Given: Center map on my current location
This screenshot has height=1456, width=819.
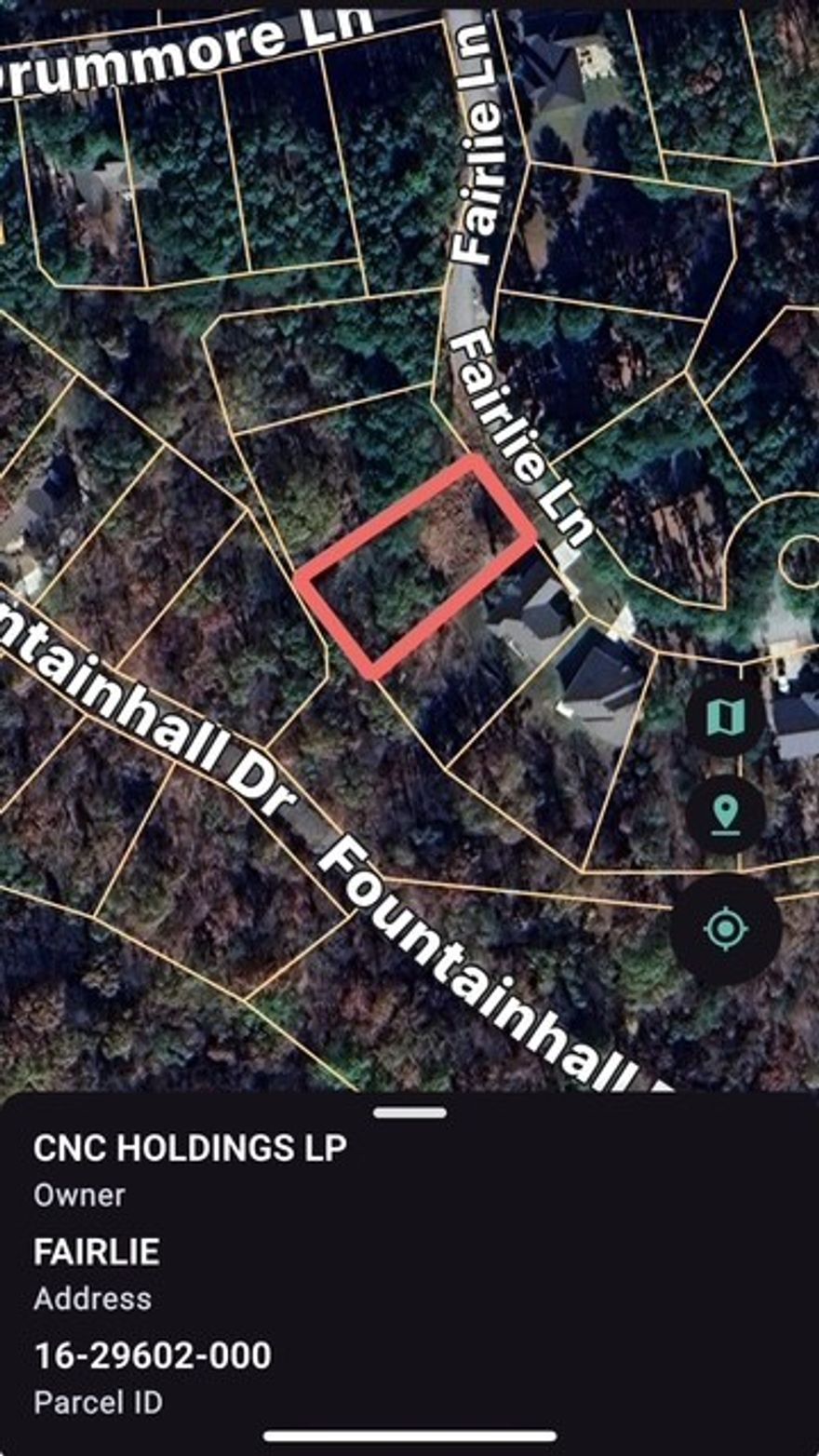Looking at the screenshot, I should (725, 928).
